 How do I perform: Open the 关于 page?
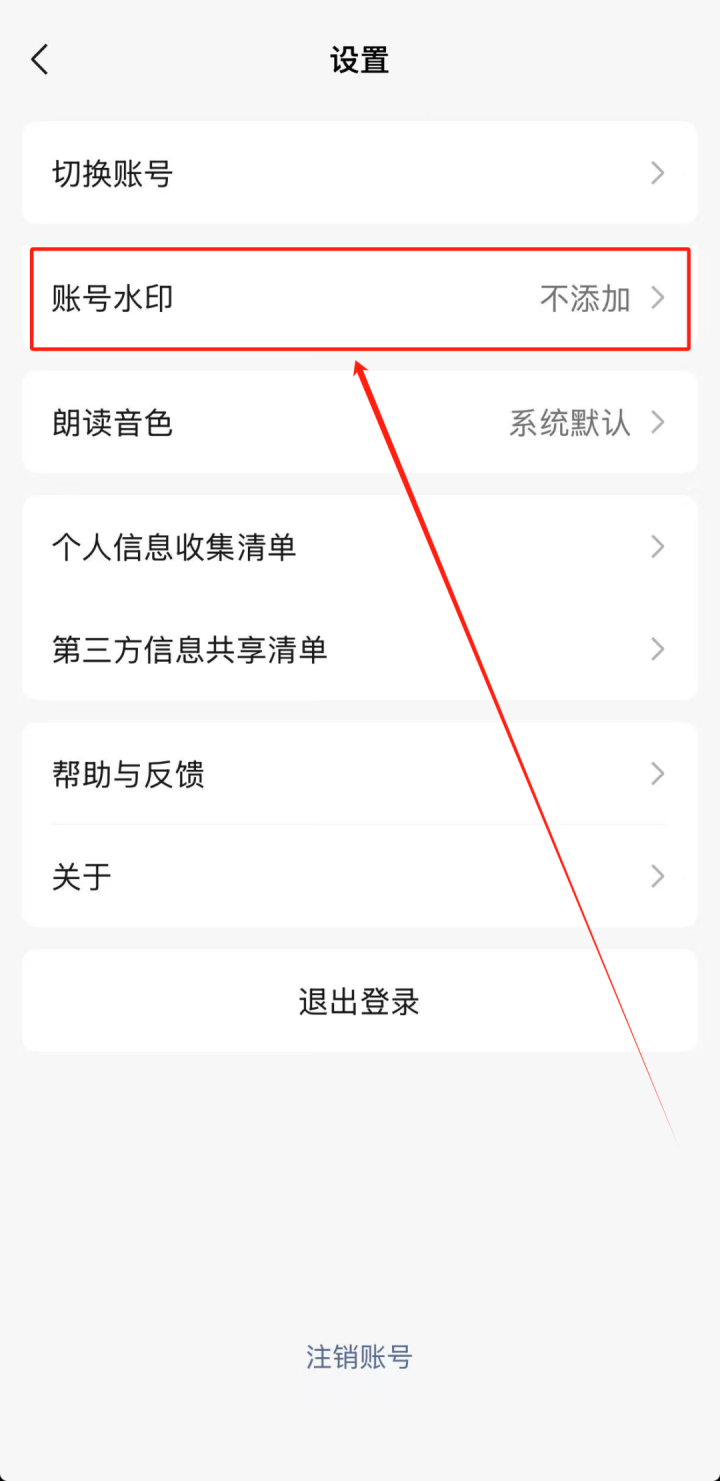pos(360,877)
